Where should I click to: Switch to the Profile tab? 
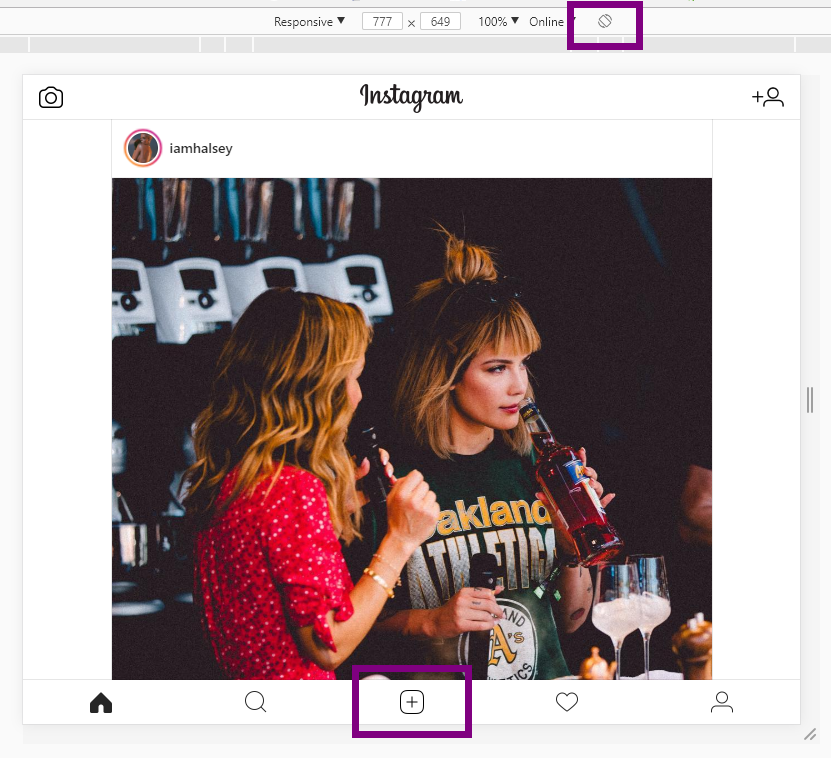pos(722,703)
